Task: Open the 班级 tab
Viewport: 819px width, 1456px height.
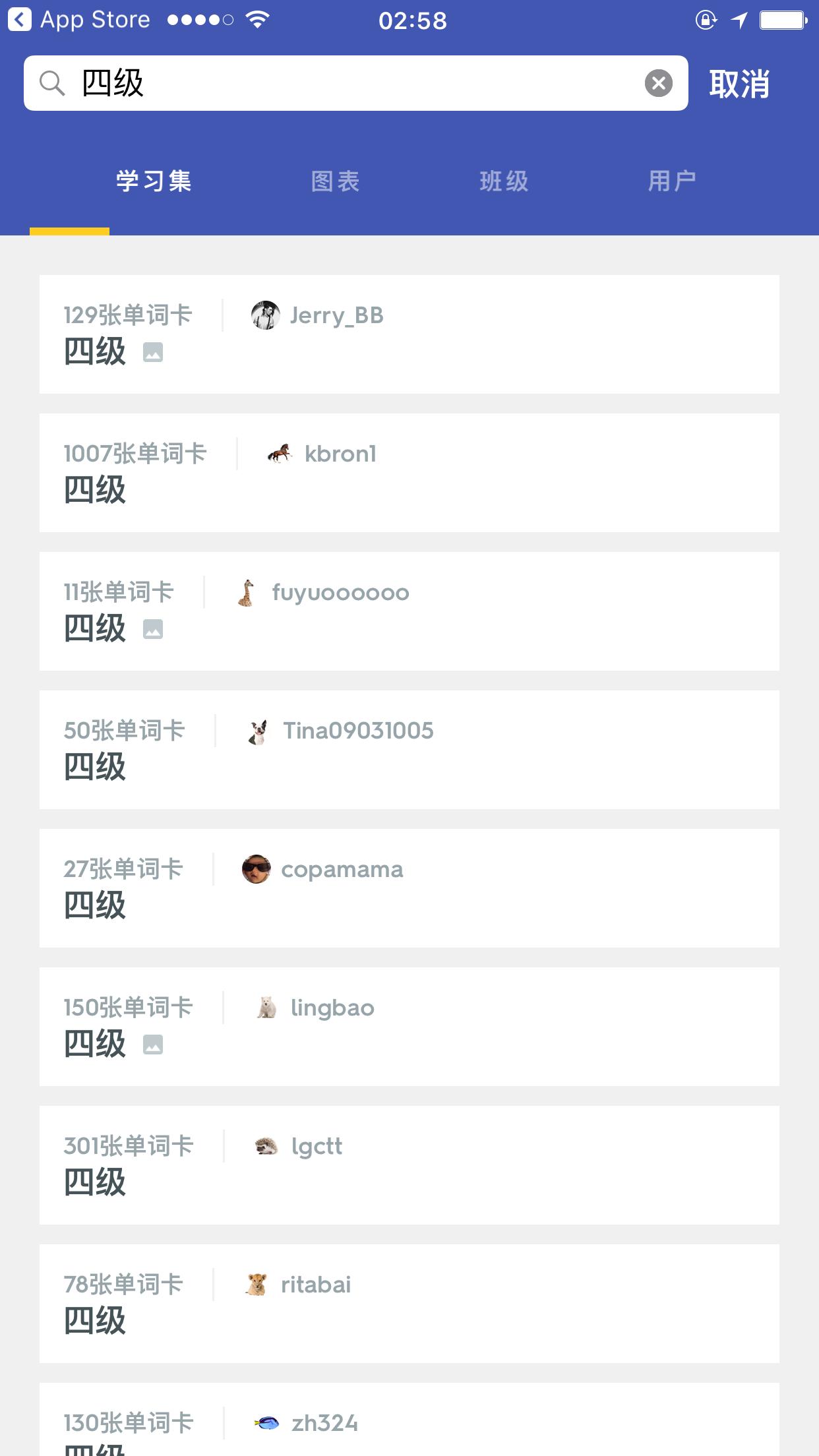Action: (504, 181)
